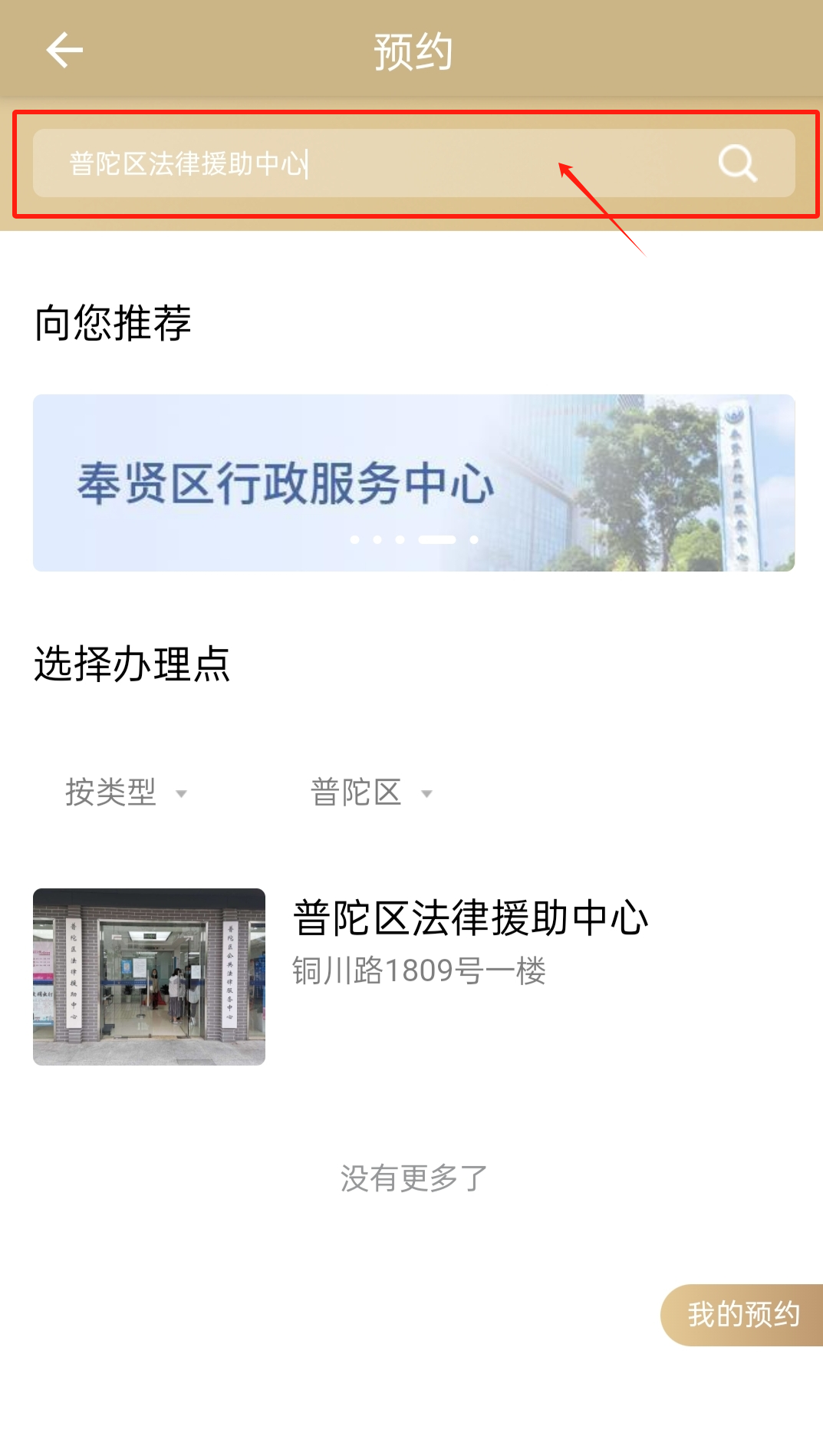Tap the search magnifier icon
Viewport: 823px width, 1456px height.
point(737,163)
